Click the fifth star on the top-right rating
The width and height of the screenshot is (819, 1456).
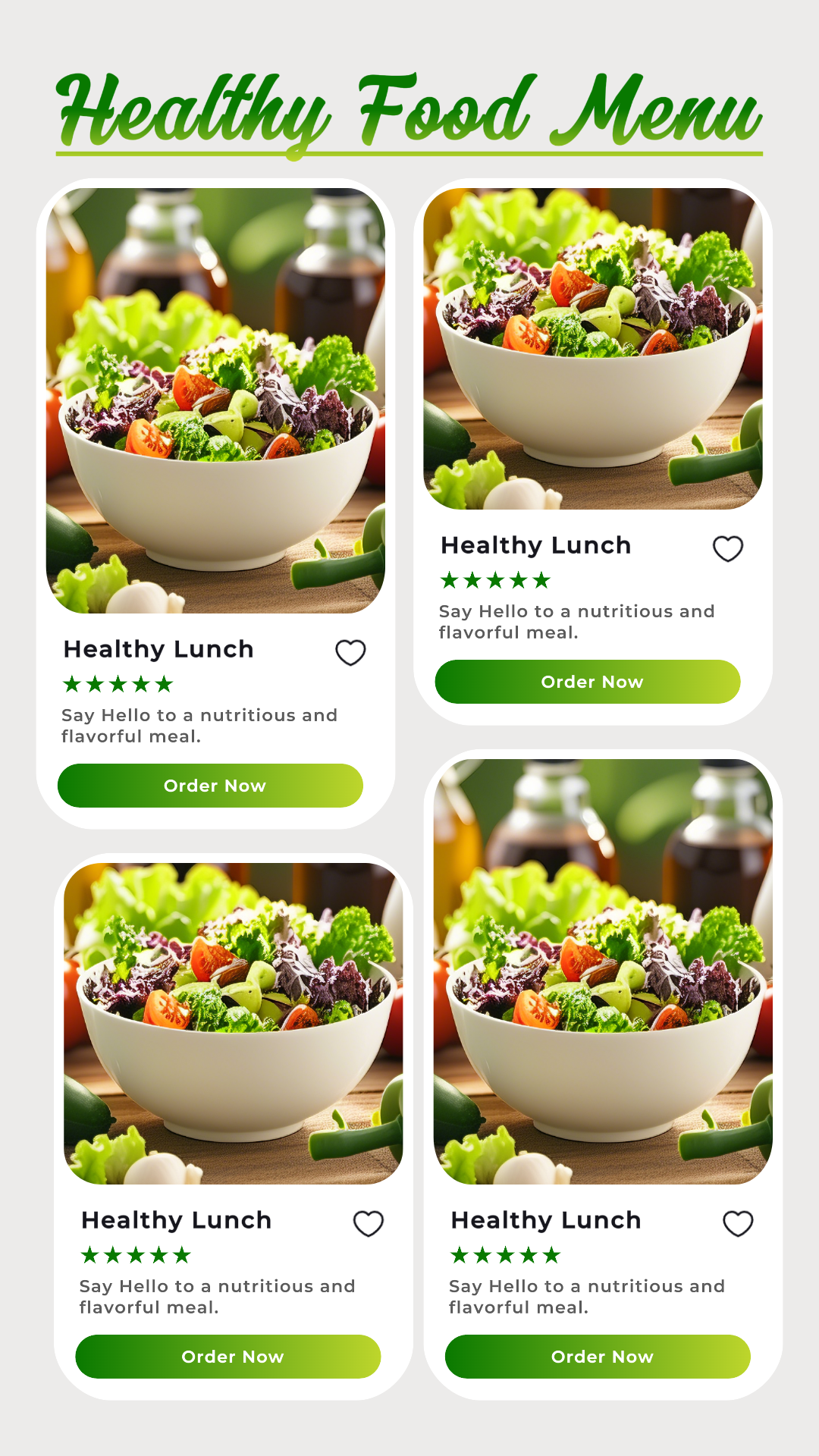pyautogui.click(x=542, y=579)
